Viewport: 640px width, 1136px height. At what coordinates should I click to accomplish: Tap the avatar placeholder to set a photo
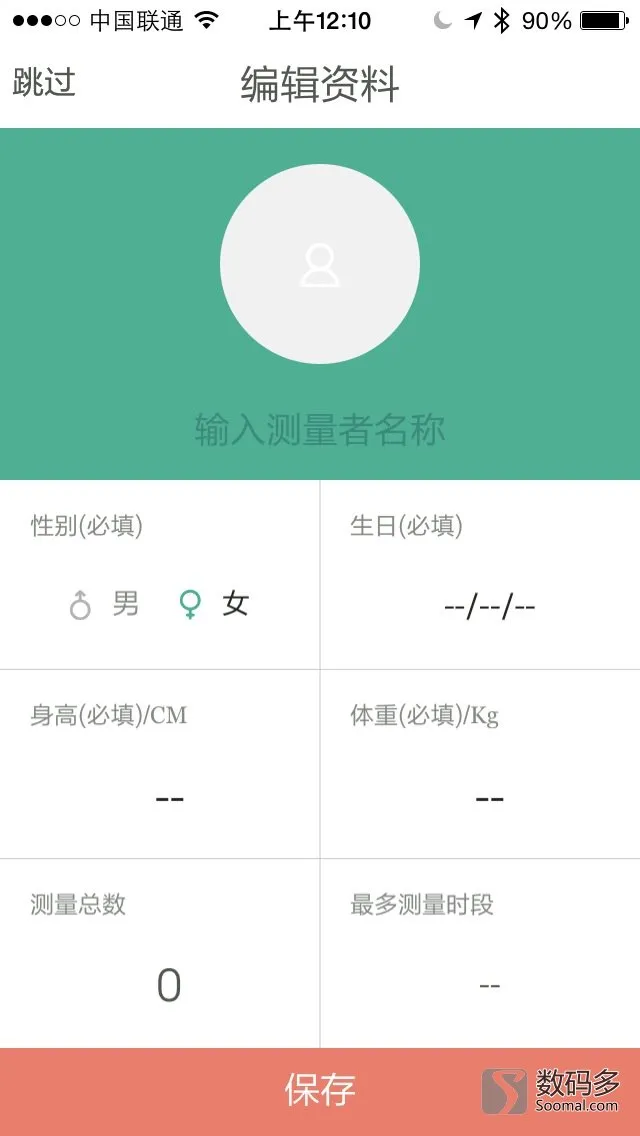[x=320, y=264]
